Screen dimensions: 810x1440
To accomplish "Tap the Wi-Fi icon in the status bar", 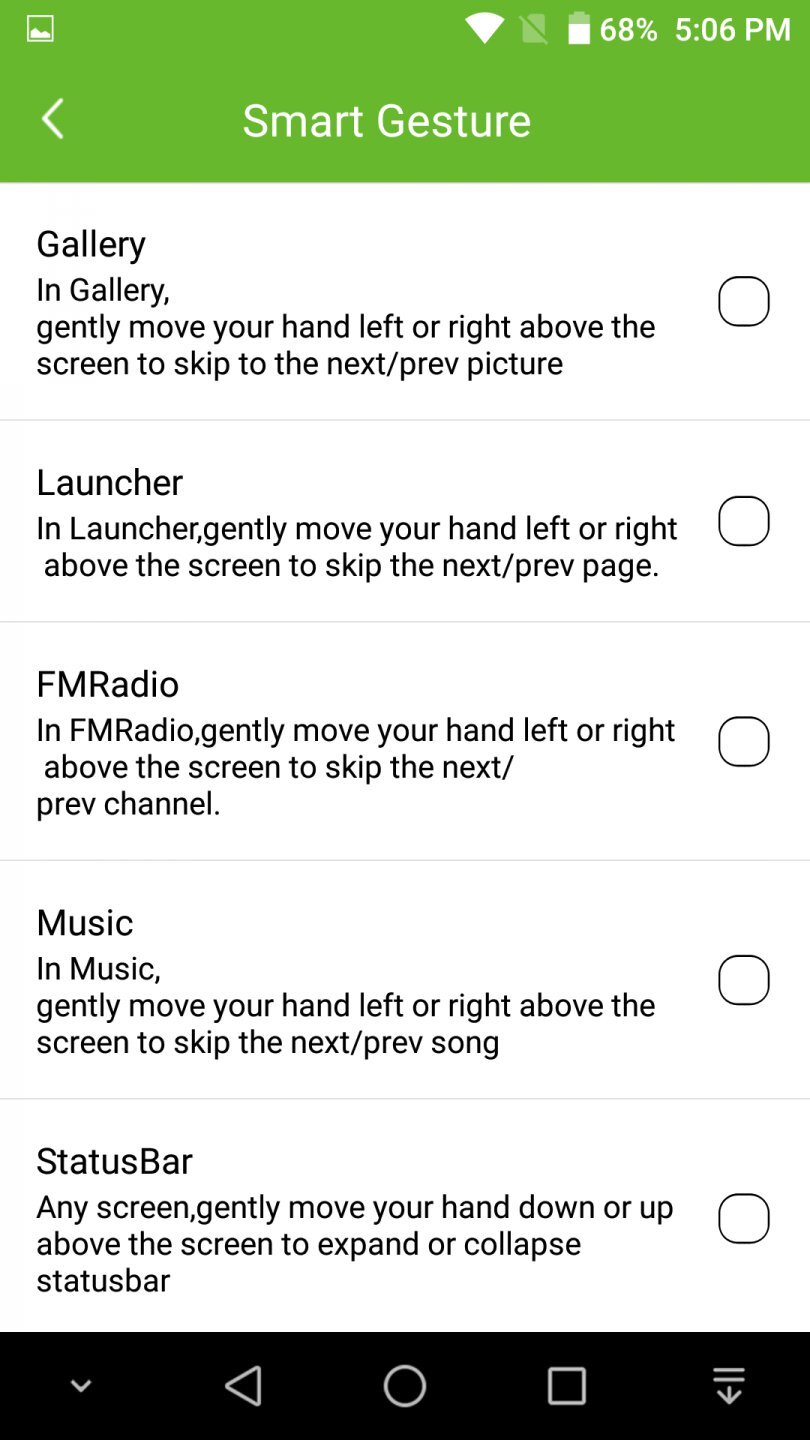I will pyautogui.click(x=483, y=28).
